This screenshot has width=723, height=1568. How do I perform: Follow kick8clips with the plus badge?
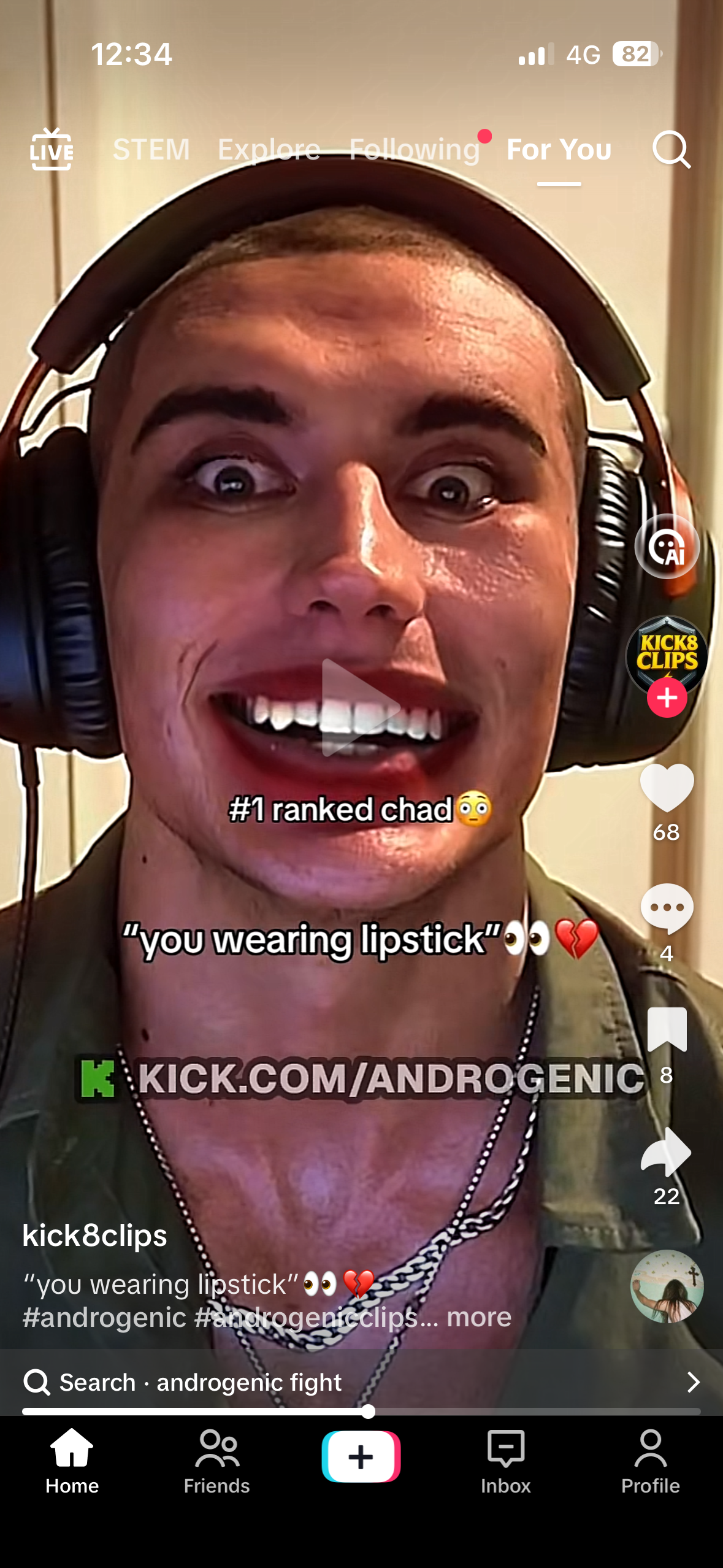(x=667, y=698)
